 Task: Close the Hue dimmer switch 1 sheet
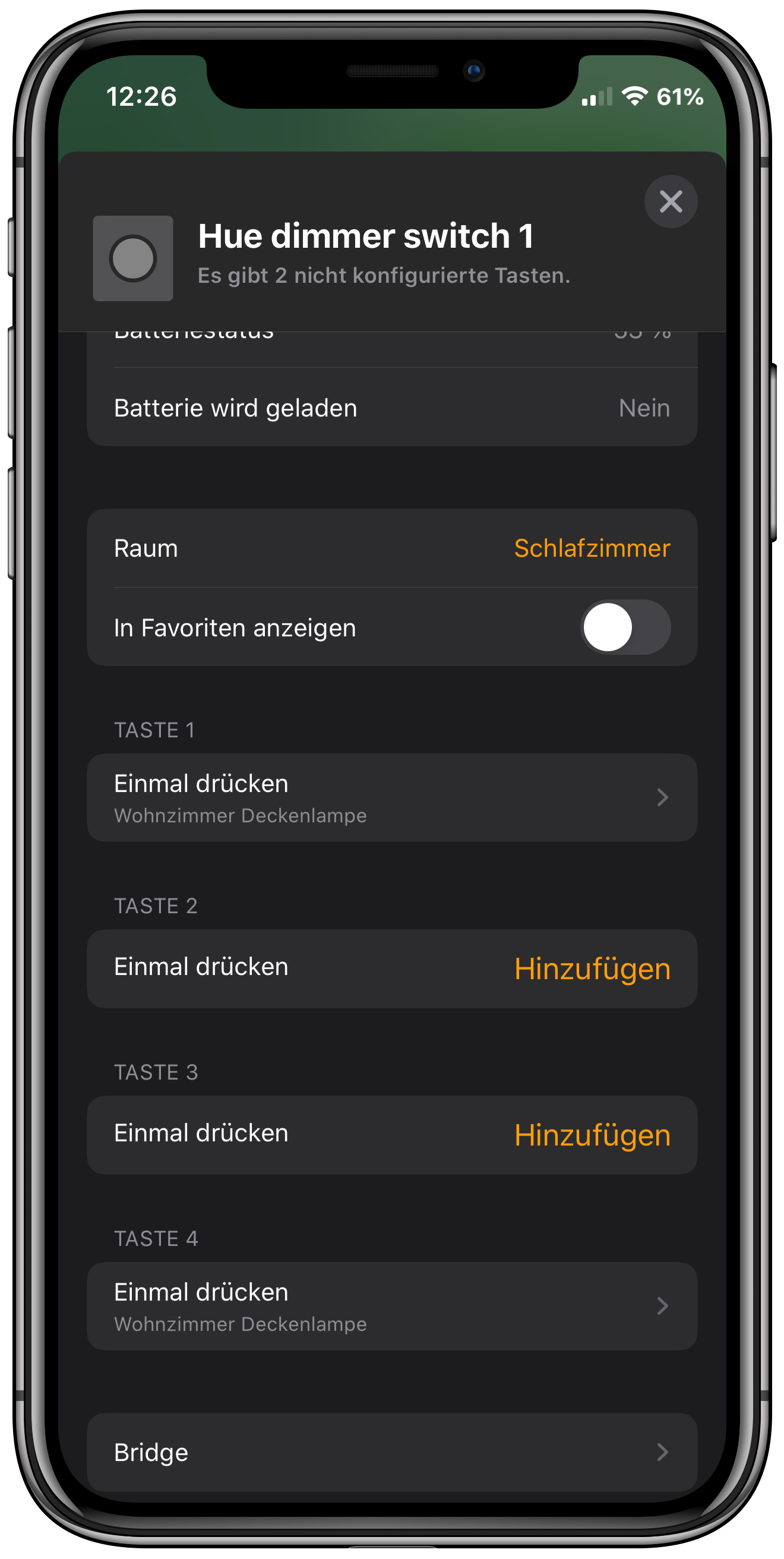click(671, 201)
